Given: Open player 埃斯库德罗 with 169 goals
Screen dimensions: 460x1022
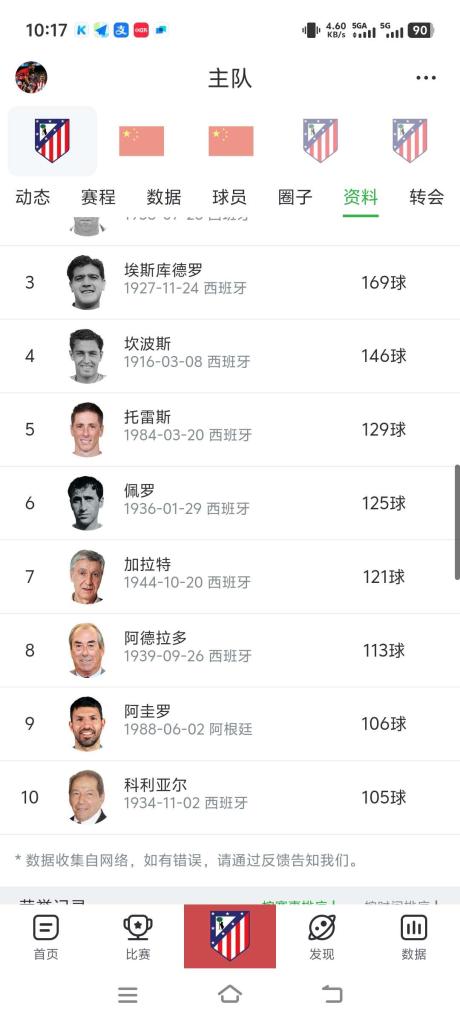Looking at the screenshot, I should tap(230, 282).
